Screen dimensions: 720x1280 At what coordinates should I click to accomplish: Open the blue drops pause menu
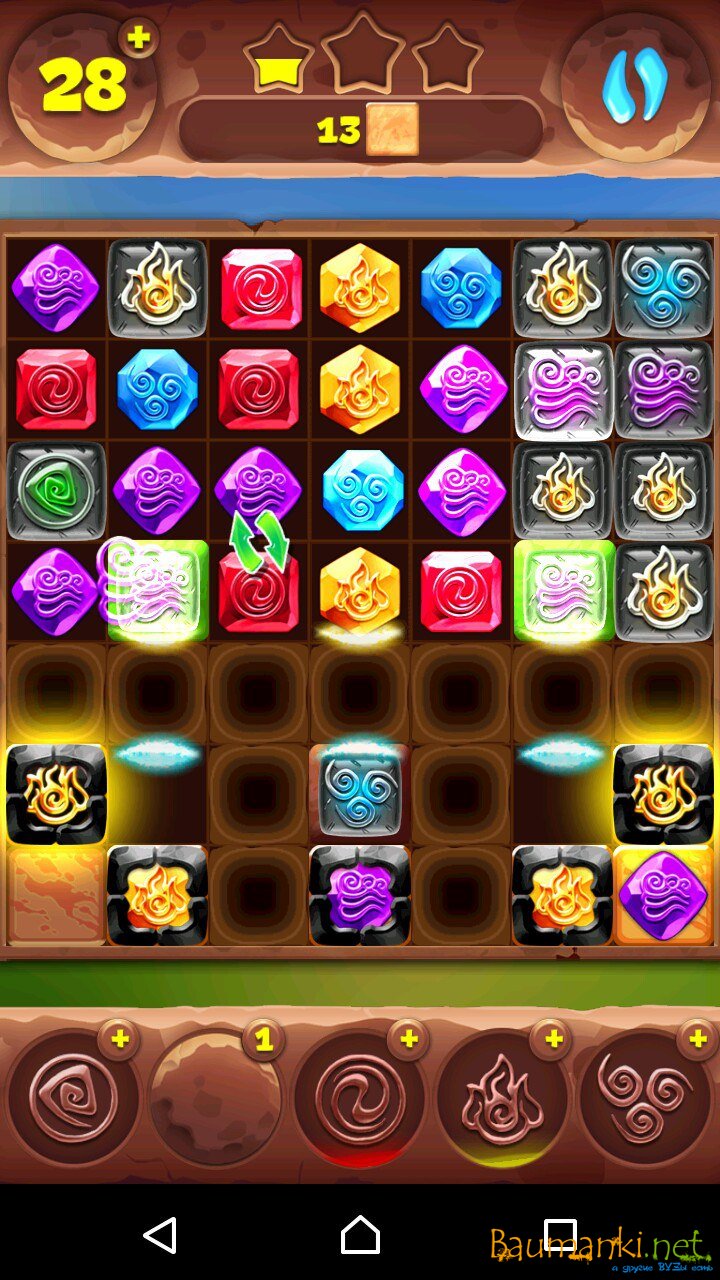634,86
